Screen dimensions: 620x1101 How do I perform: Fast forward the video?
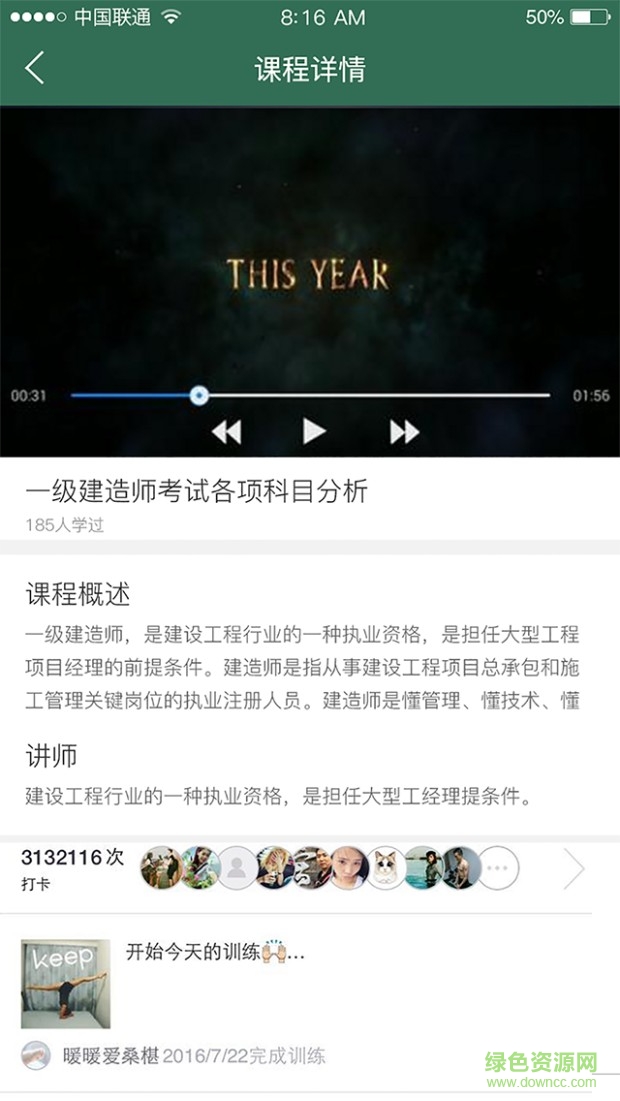pos(404,432)
